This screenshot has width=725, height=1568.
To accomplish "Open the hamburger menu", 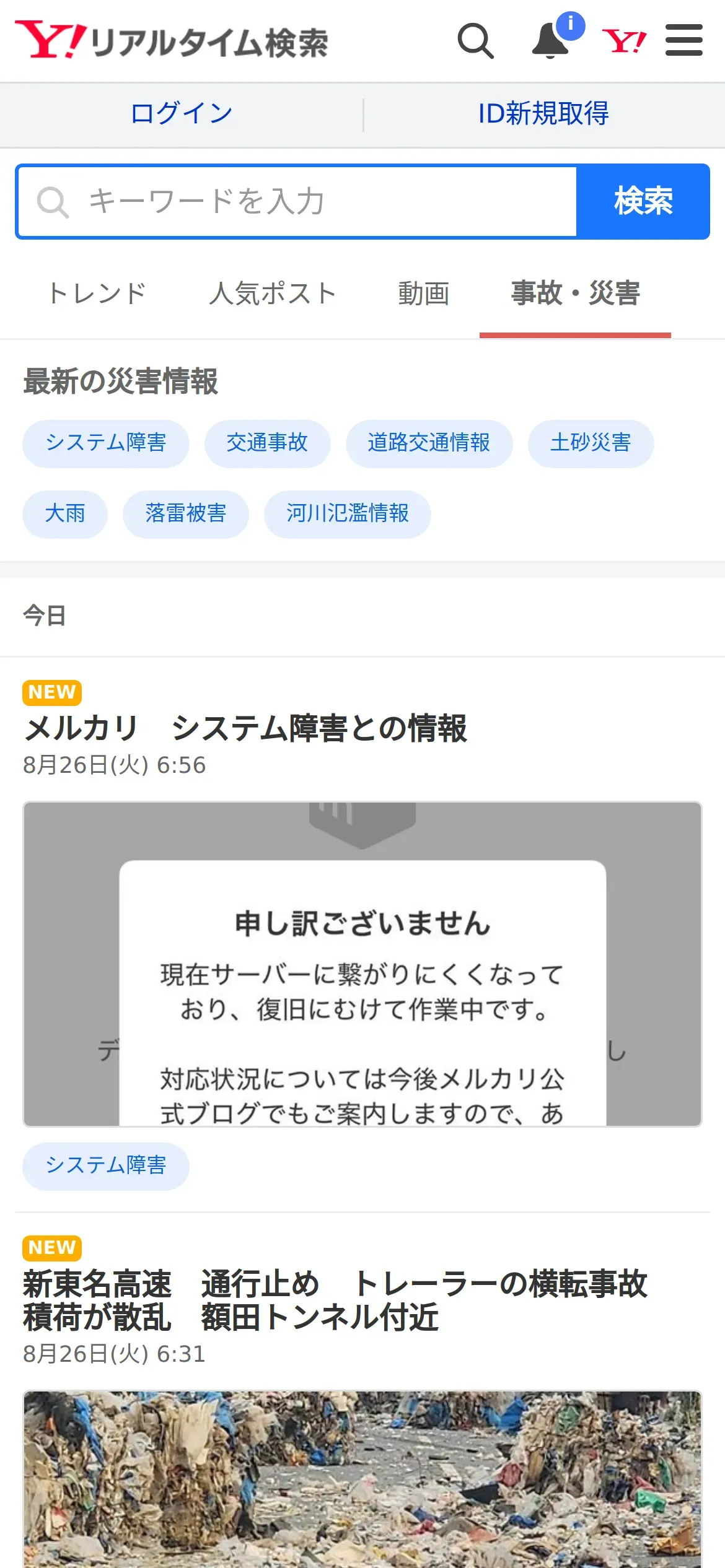I will tap(683, 41).
